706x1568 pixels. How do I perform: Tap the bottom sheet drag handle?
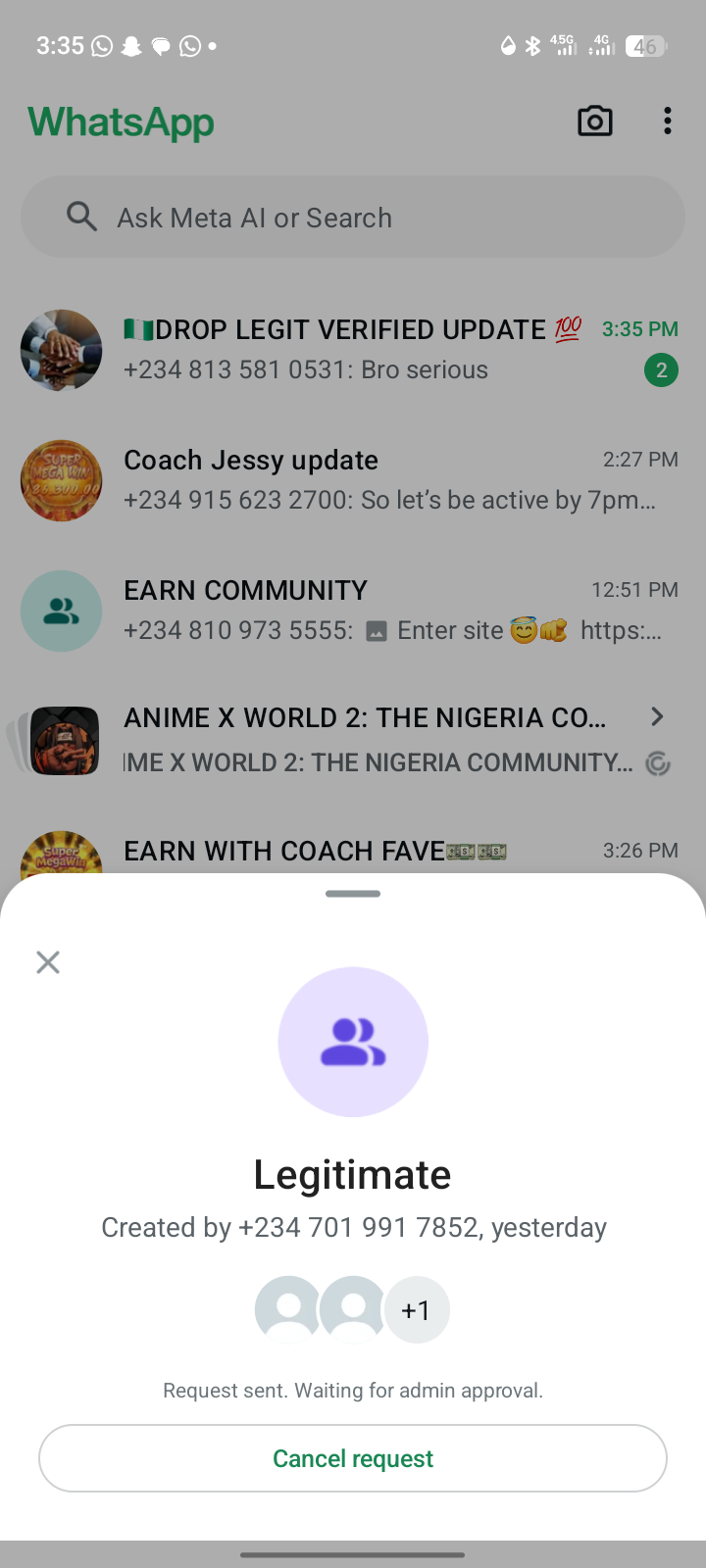point(353,894)
